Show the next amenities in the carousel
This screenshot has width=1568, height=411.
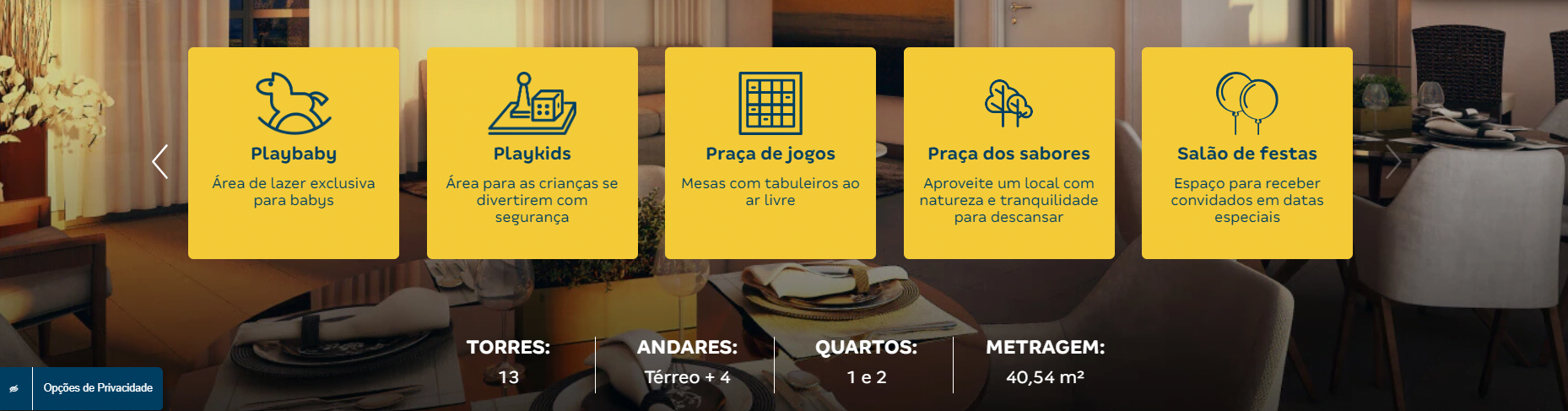(1393, 161)
